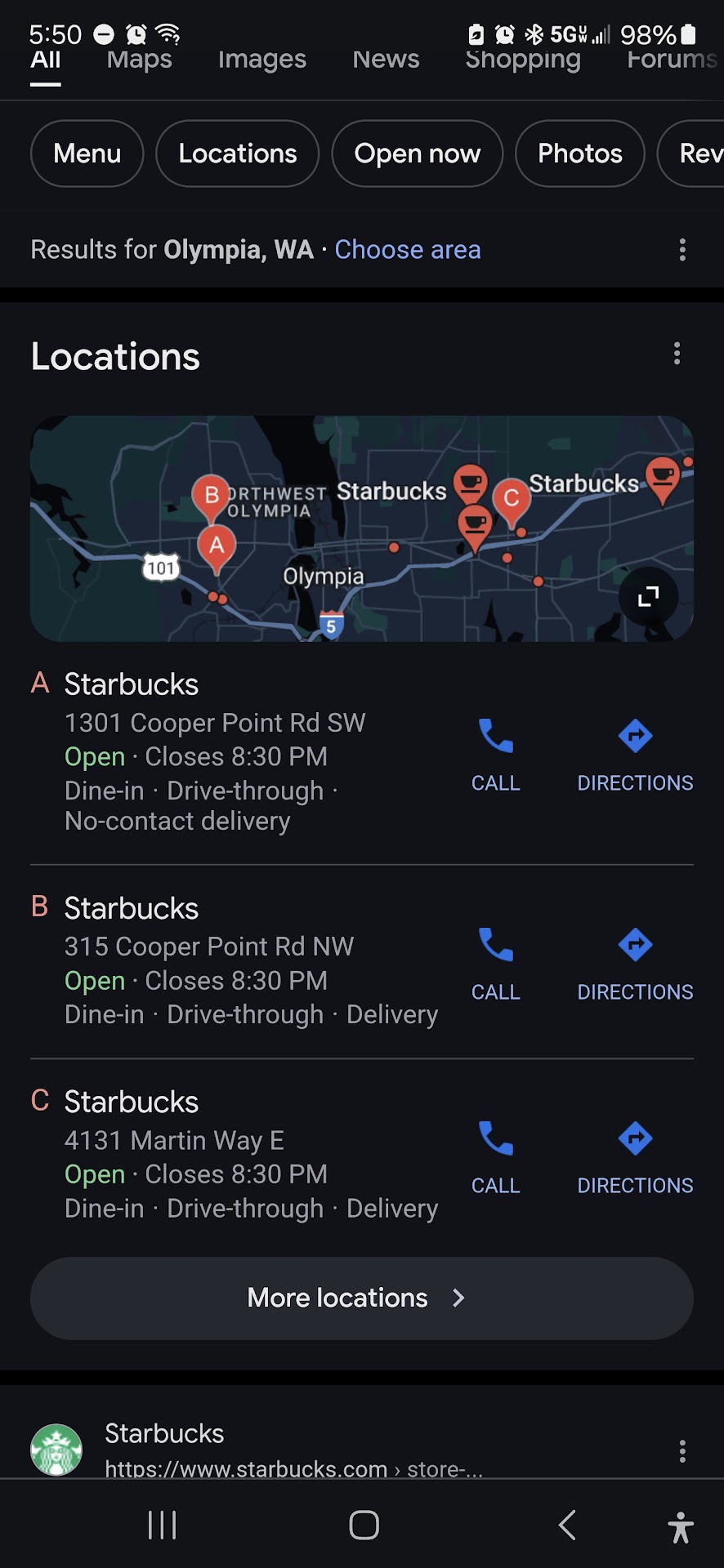
Task: Tap the Choose area link
Action: coord(408,250)
